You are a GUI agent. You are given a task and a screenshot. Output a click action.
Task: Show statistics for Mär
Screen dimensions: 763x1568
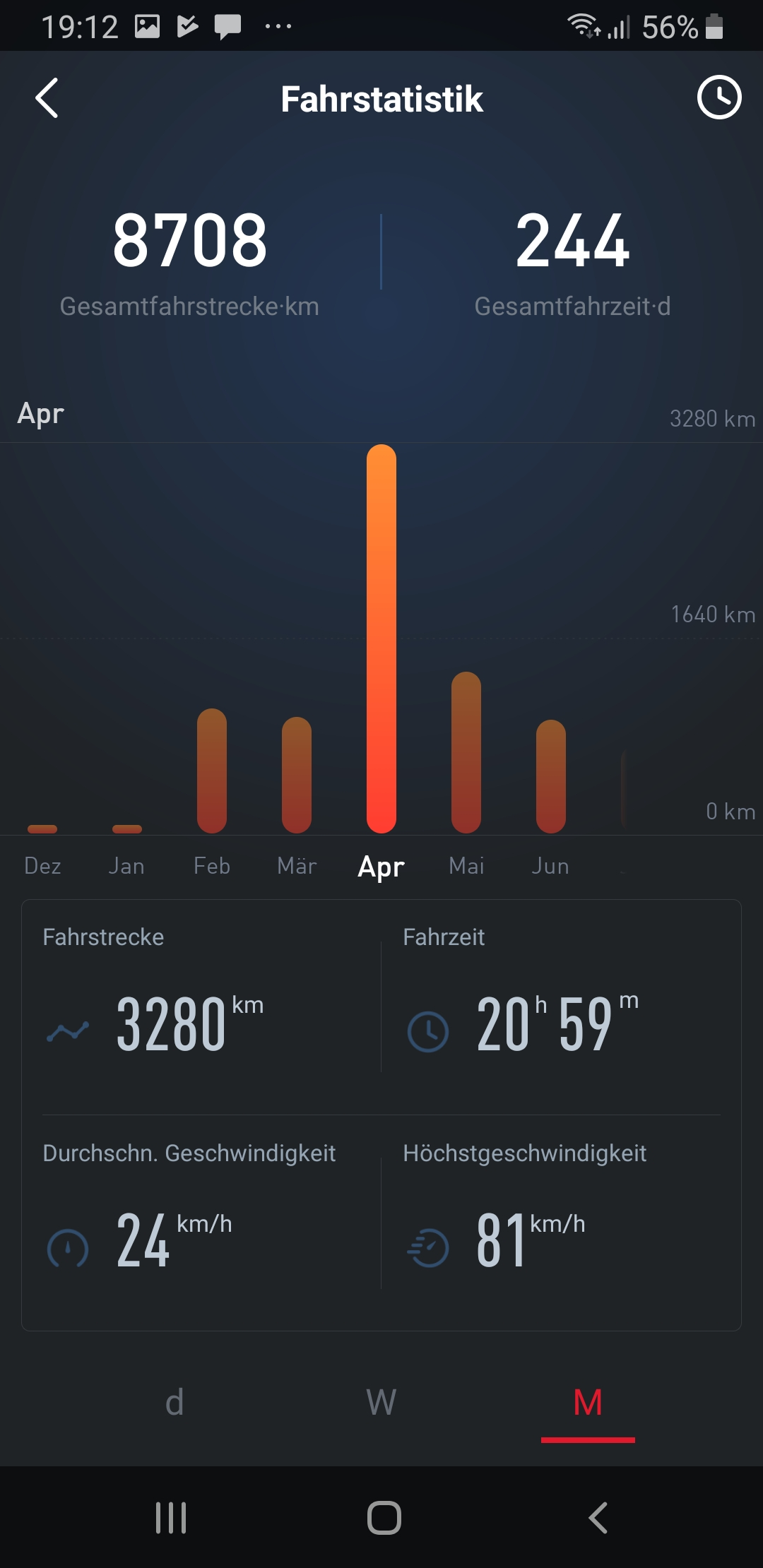pyautogui.click(x=297, y=776)
